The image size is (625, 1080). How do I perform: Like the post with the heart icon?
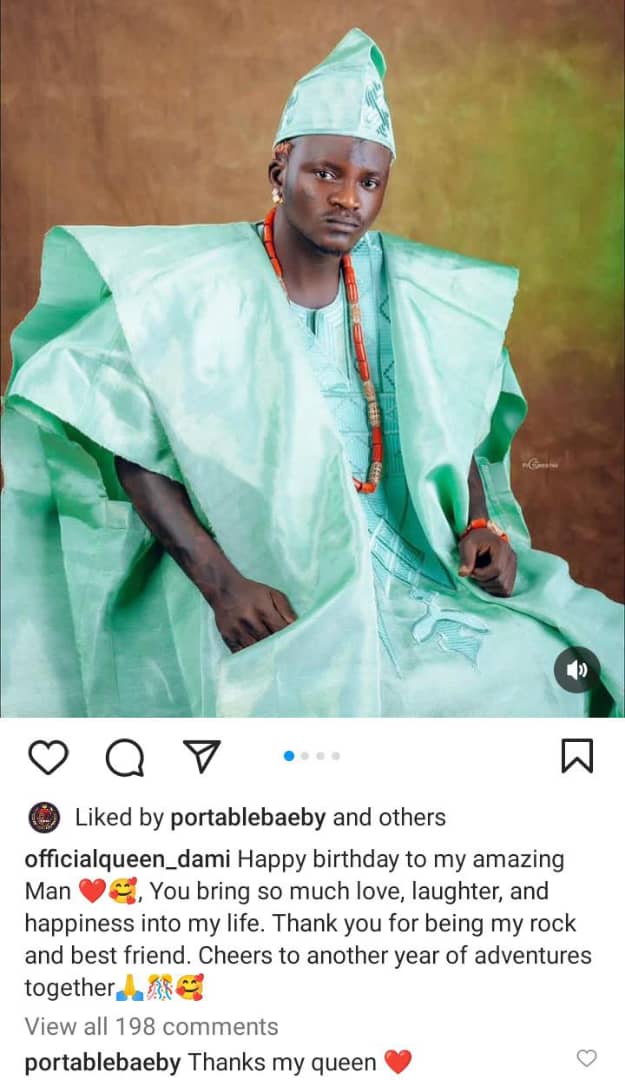point(47,757)
